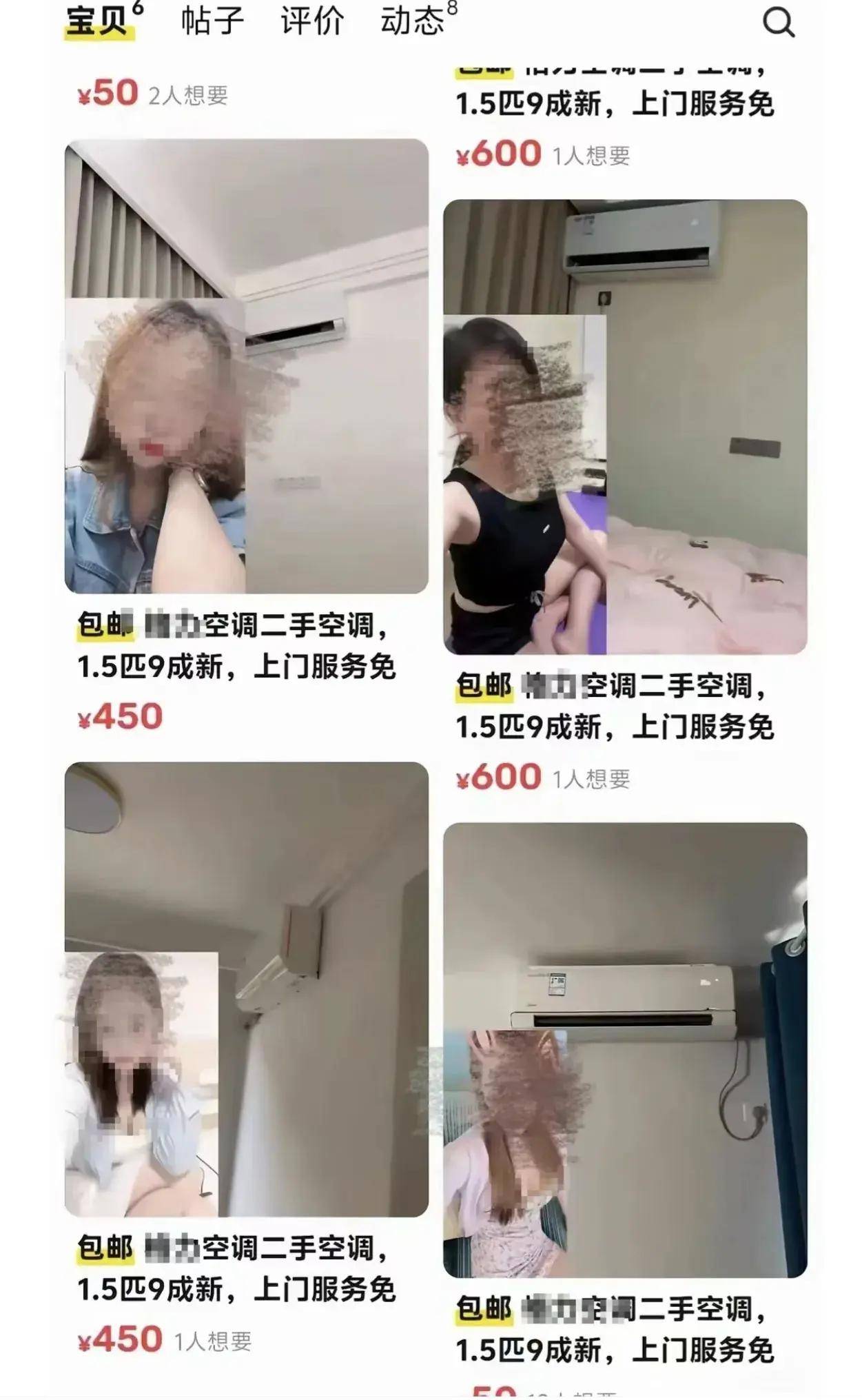This screenshot has width=862, height=1400.
Task: Open the ¥600 listing showing a pink bed
Action: pyautogui.click(x=624, y=427)
